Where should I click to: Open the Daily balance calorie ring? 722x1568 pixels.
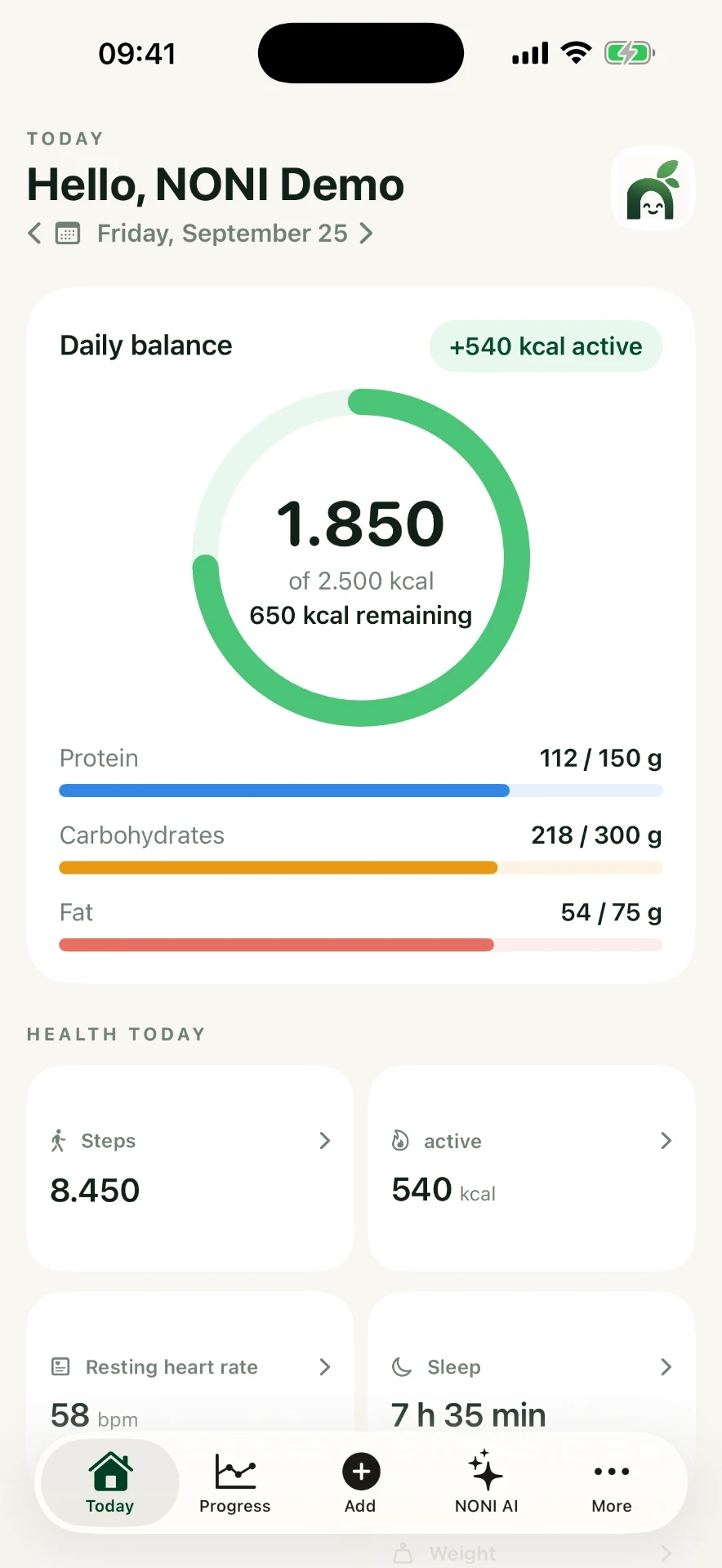361,558
